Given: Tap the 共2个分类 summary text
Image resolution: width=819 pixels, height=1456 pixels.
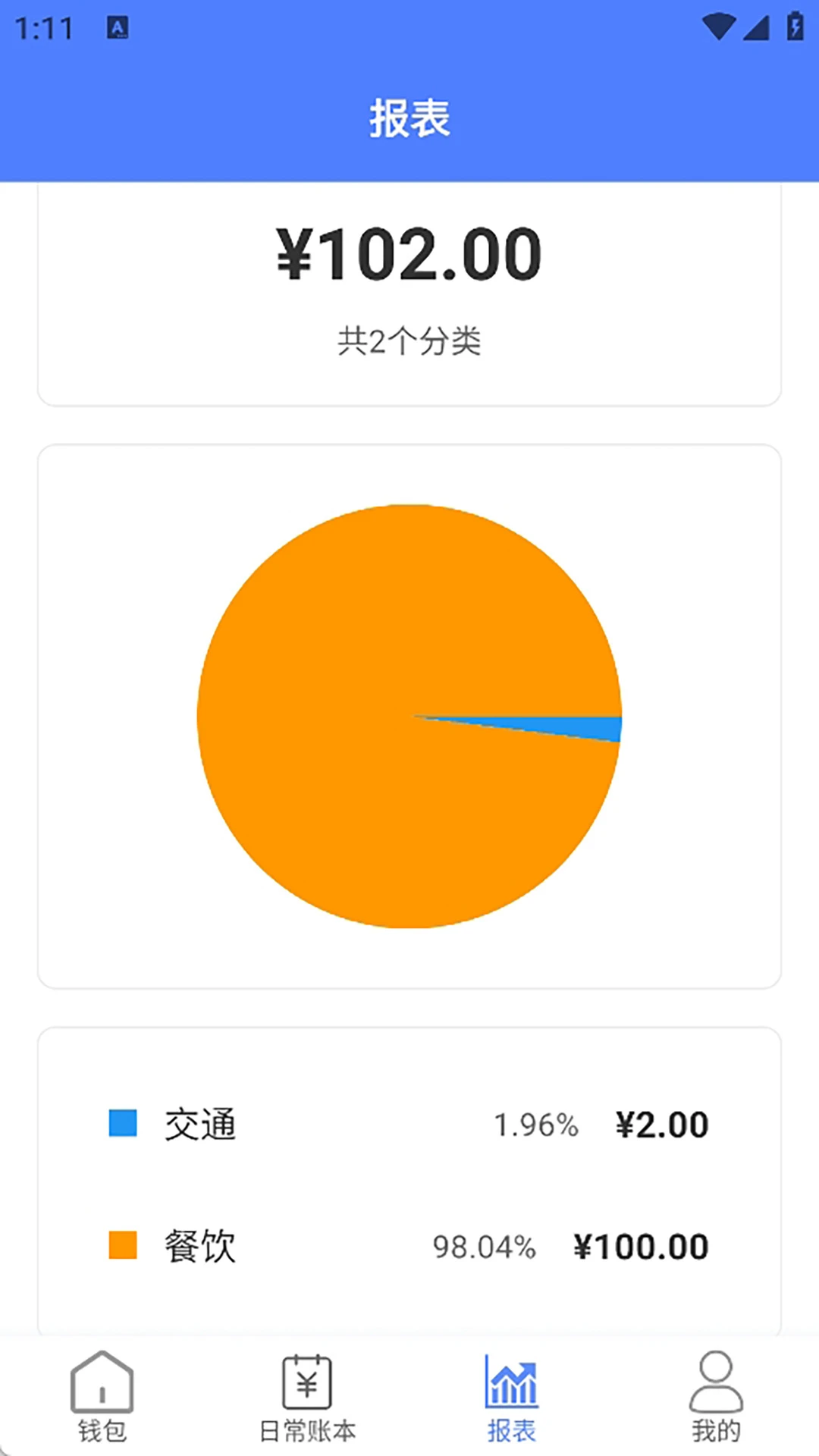Looking at the screenshot, I should tap(410, 342).
